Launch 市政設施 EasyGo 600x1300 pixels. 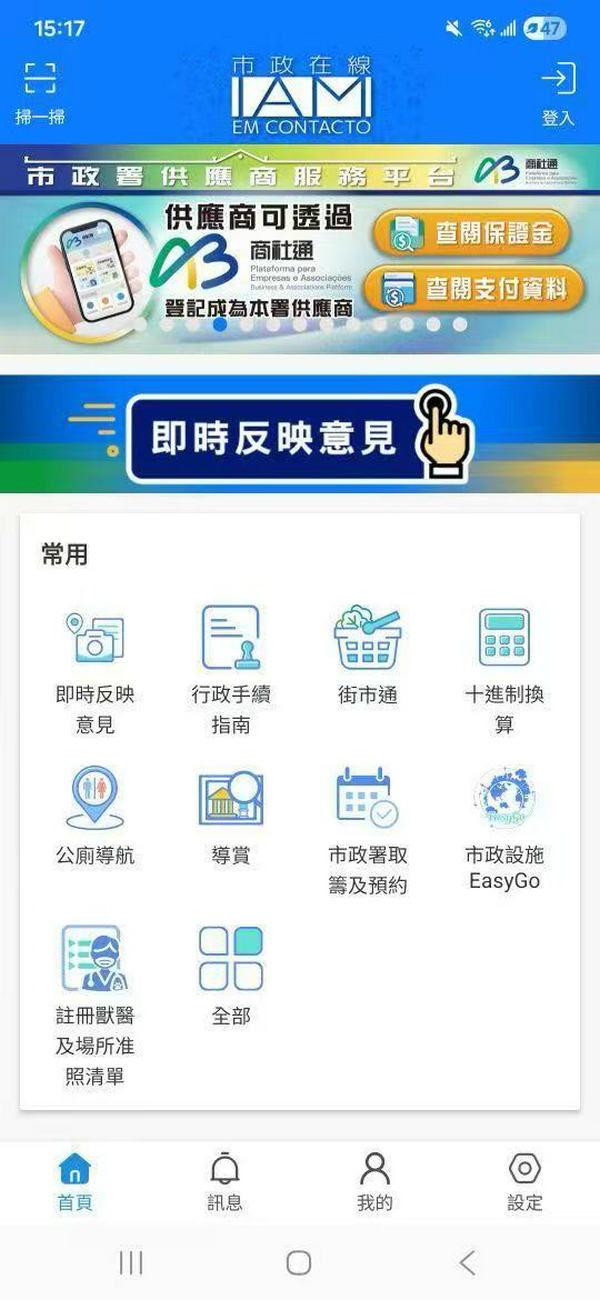point(504,825)
